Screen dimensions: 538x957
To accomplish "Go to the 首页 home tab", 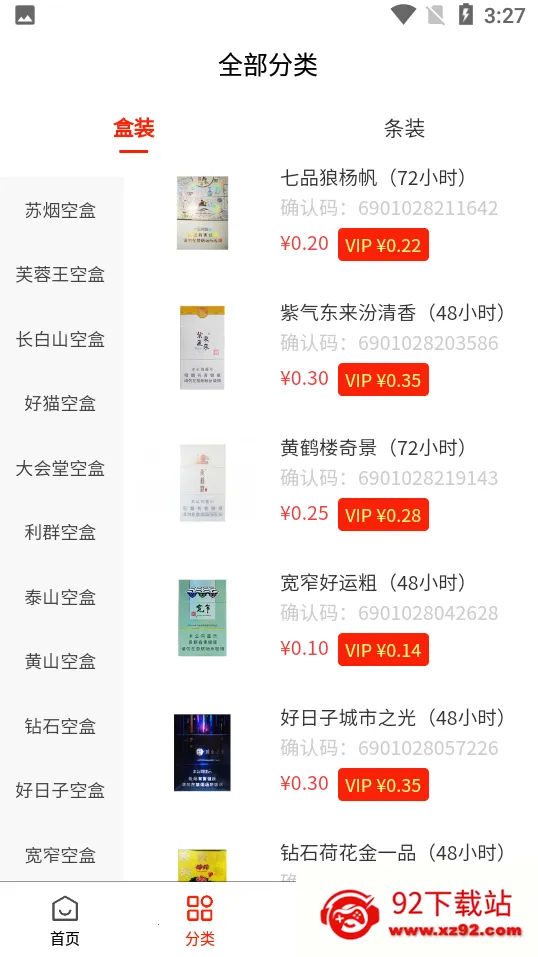I will coord(65,920).
